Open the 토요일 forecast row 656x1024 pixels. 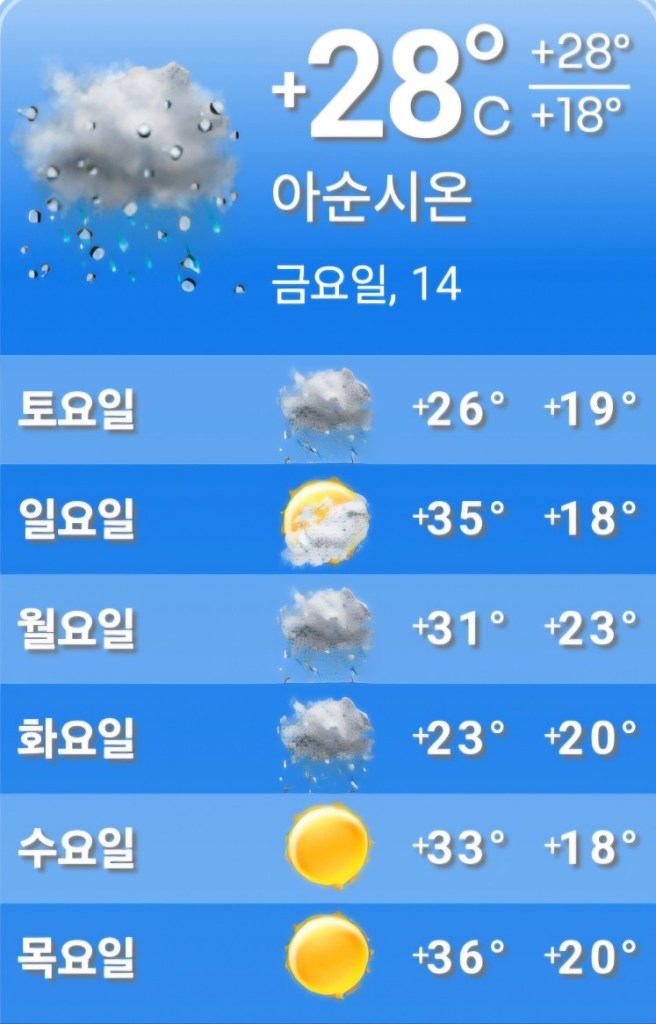(x=328, y=409)
